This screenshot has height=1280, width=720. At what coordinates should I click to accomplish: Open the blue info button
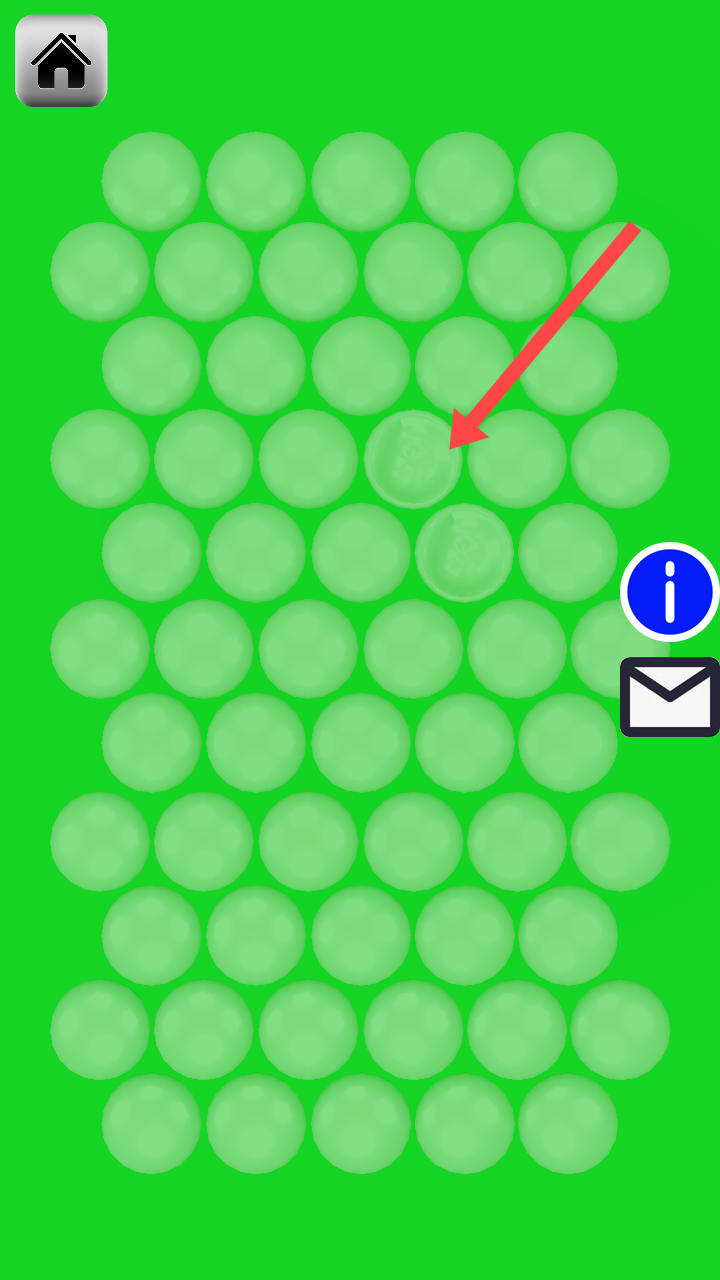point(669,592)
